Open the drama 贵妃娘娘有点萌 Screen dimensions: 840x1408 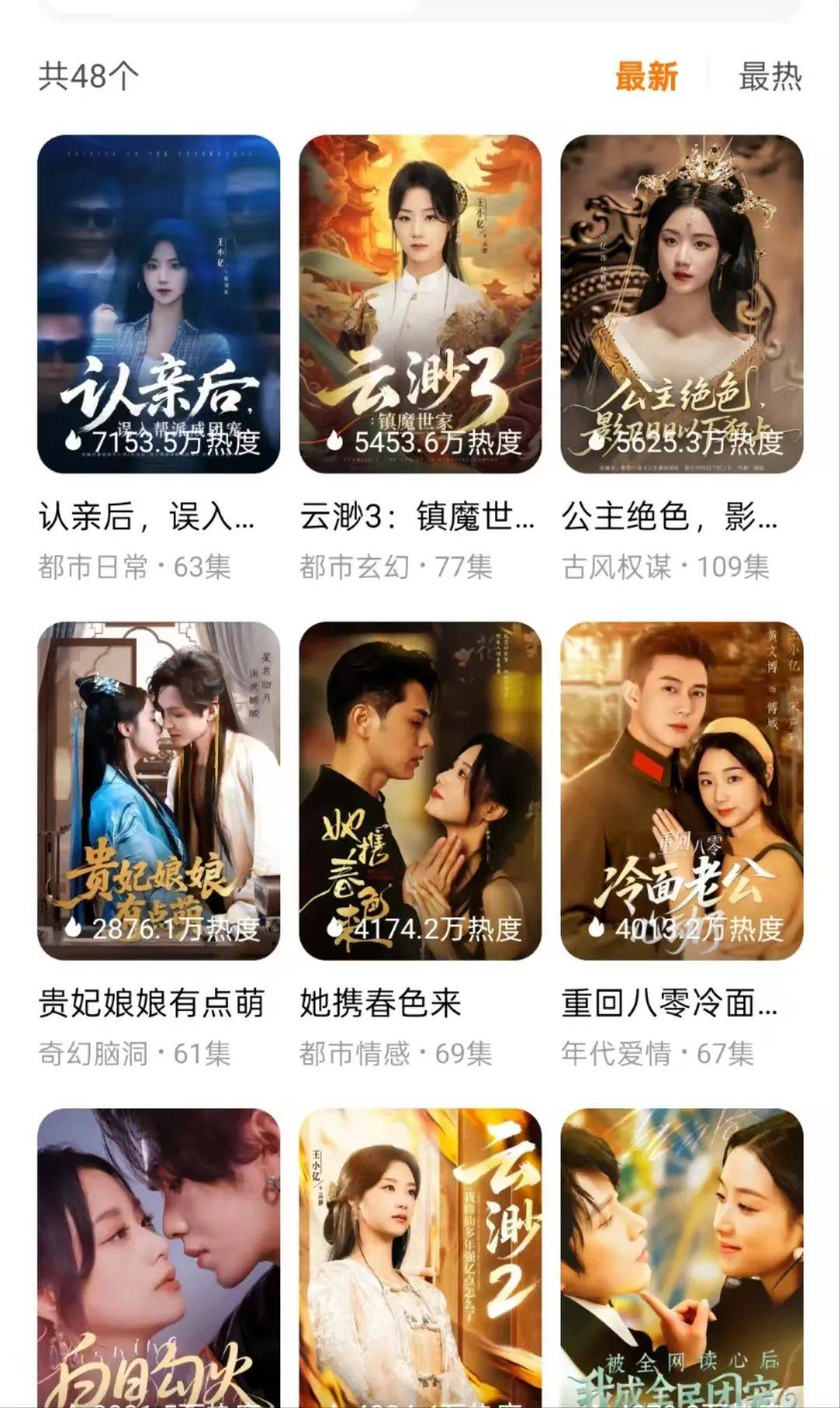159,790
